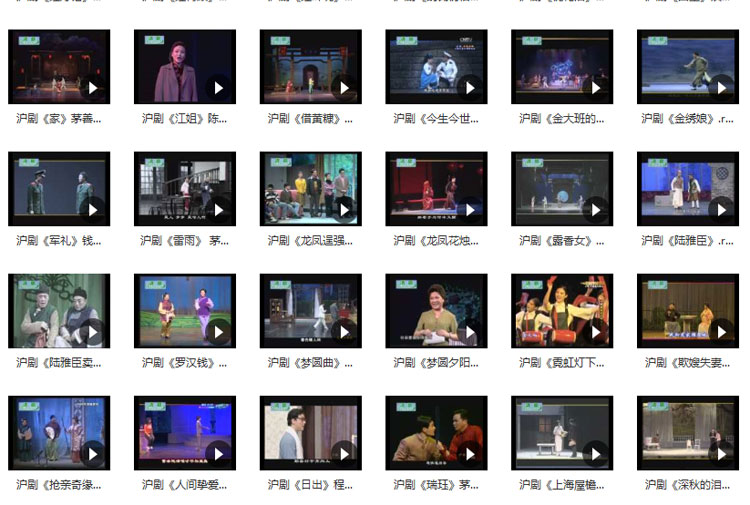Open the 沪剧《金大班》 video

[x=562, y=67]
